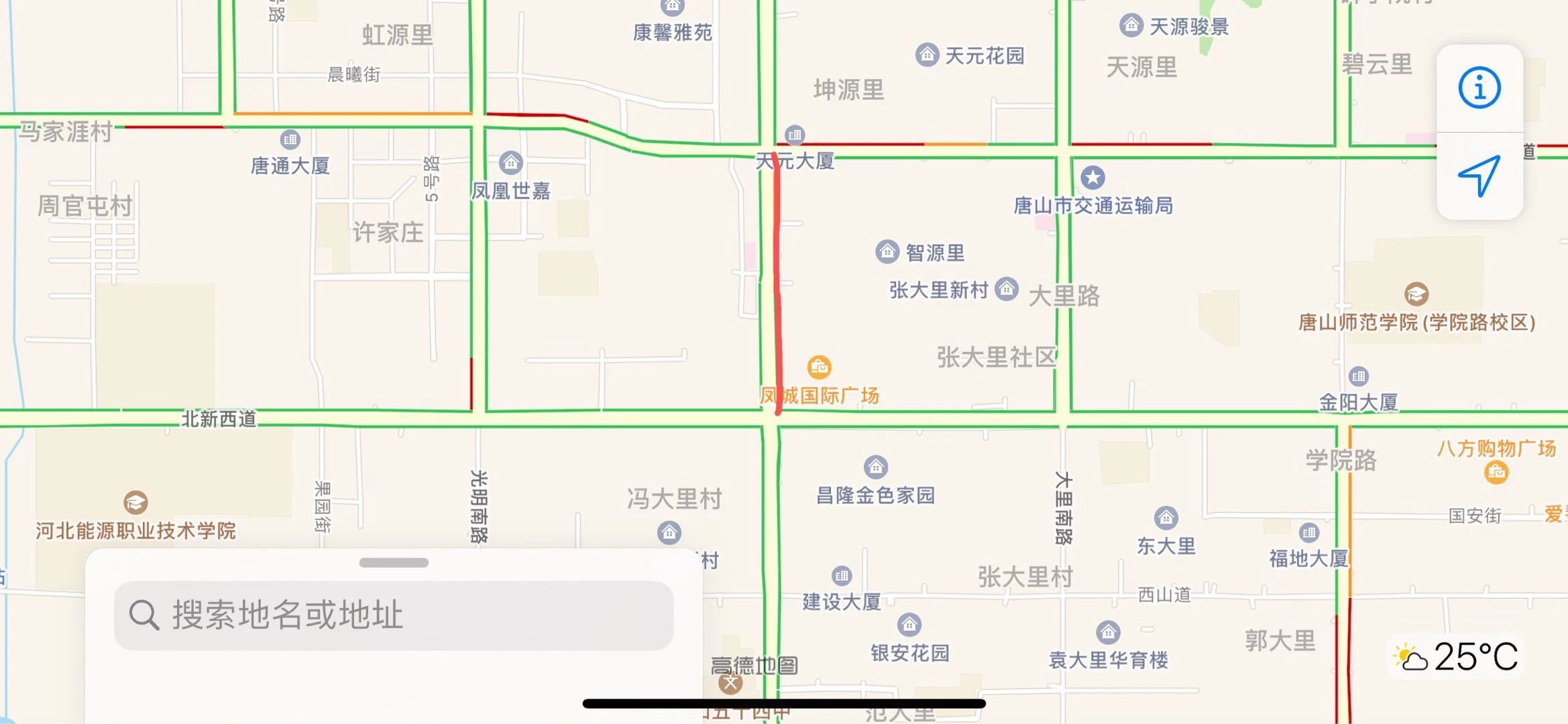
Task: Open the 凤城国际广场 shopping marker
Action: coord(819,367)
